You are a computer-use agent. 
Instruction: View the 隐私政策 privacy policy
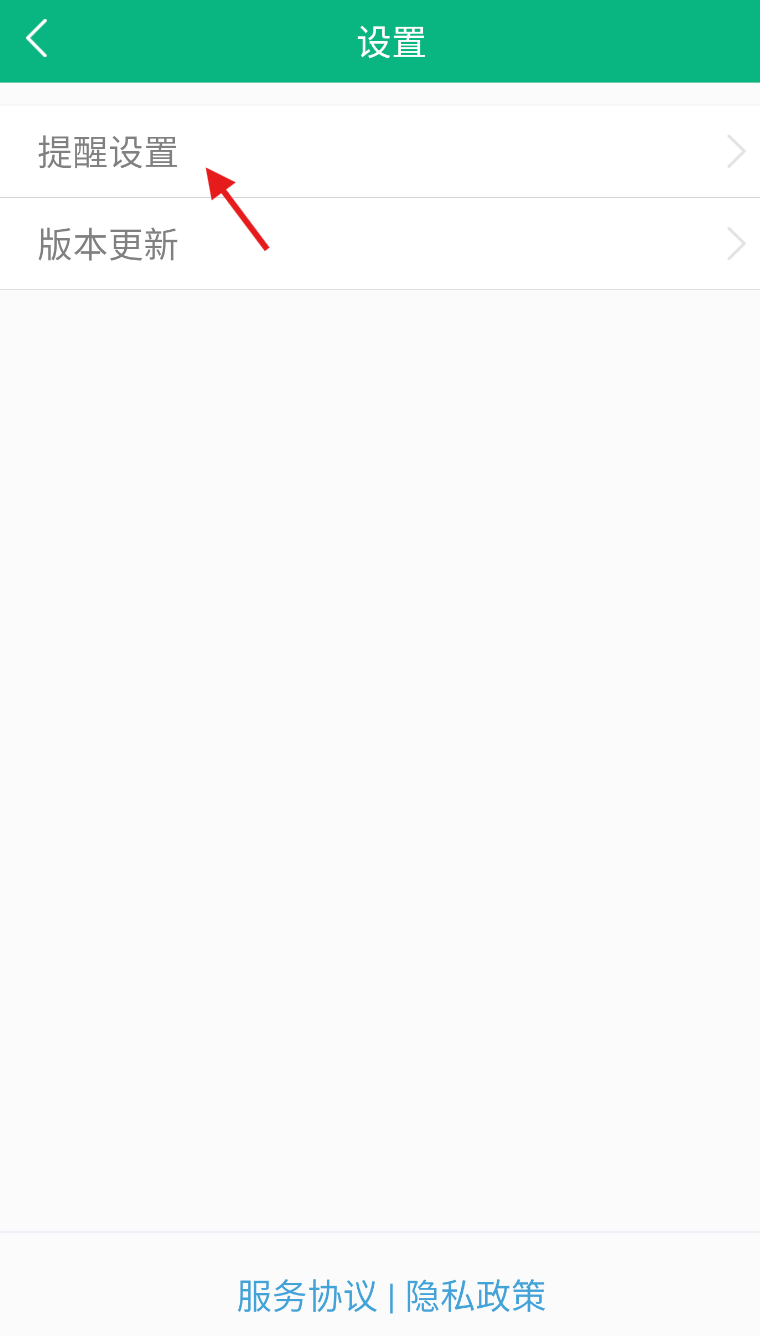476,1296
